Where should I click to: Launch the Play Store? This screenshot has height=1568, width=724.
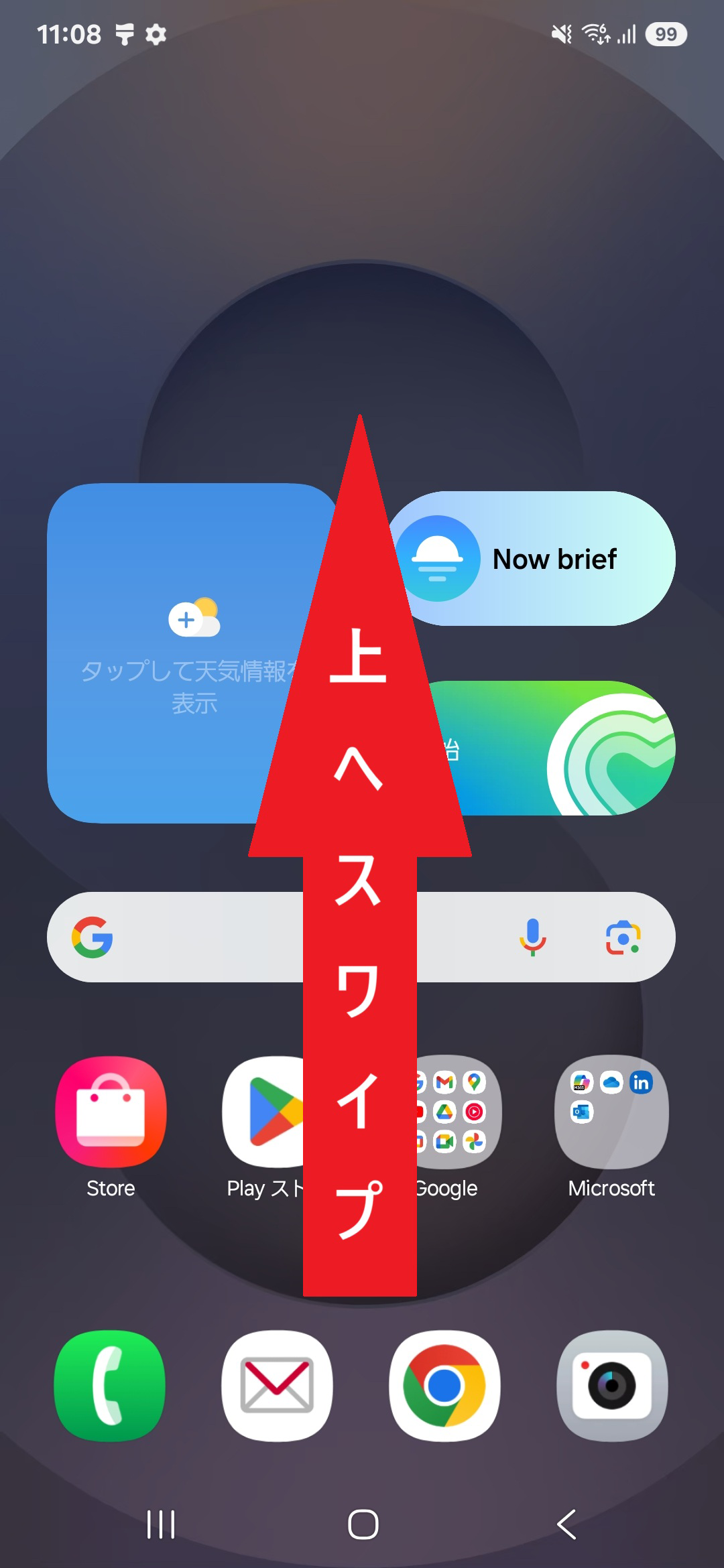coord(271,1112)
